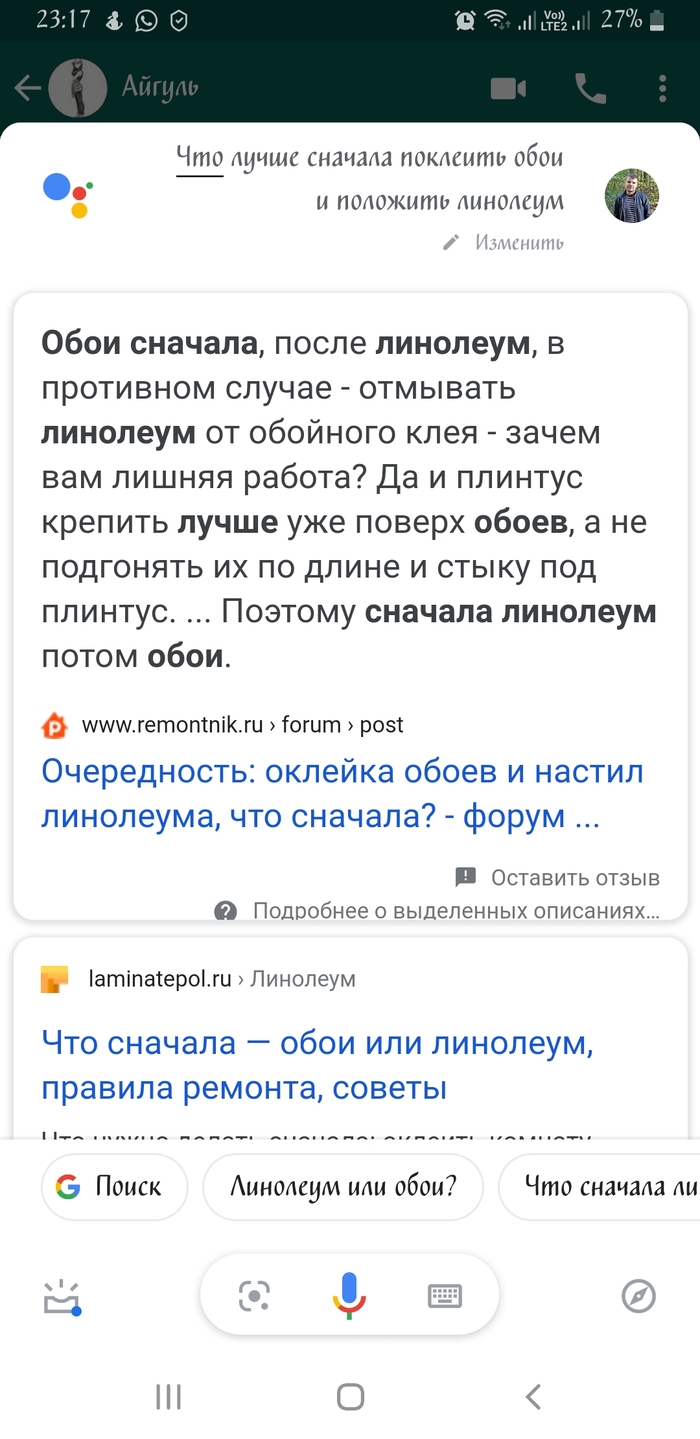Open the laminatepol.ru search result
The width and height of the screenshot is (700, 1439).
click(318, 1065)
